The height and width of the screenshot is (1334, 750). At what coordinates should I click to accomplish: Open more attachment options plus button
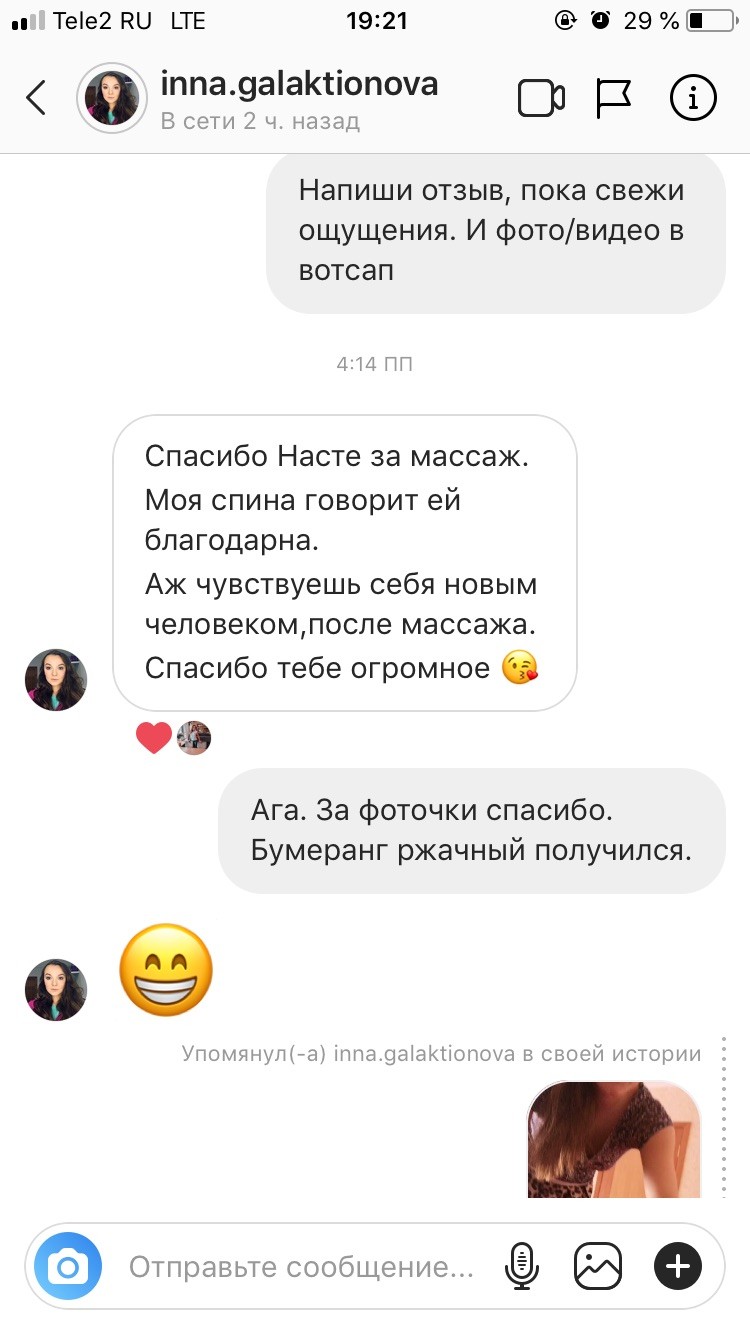[677, 1267]
